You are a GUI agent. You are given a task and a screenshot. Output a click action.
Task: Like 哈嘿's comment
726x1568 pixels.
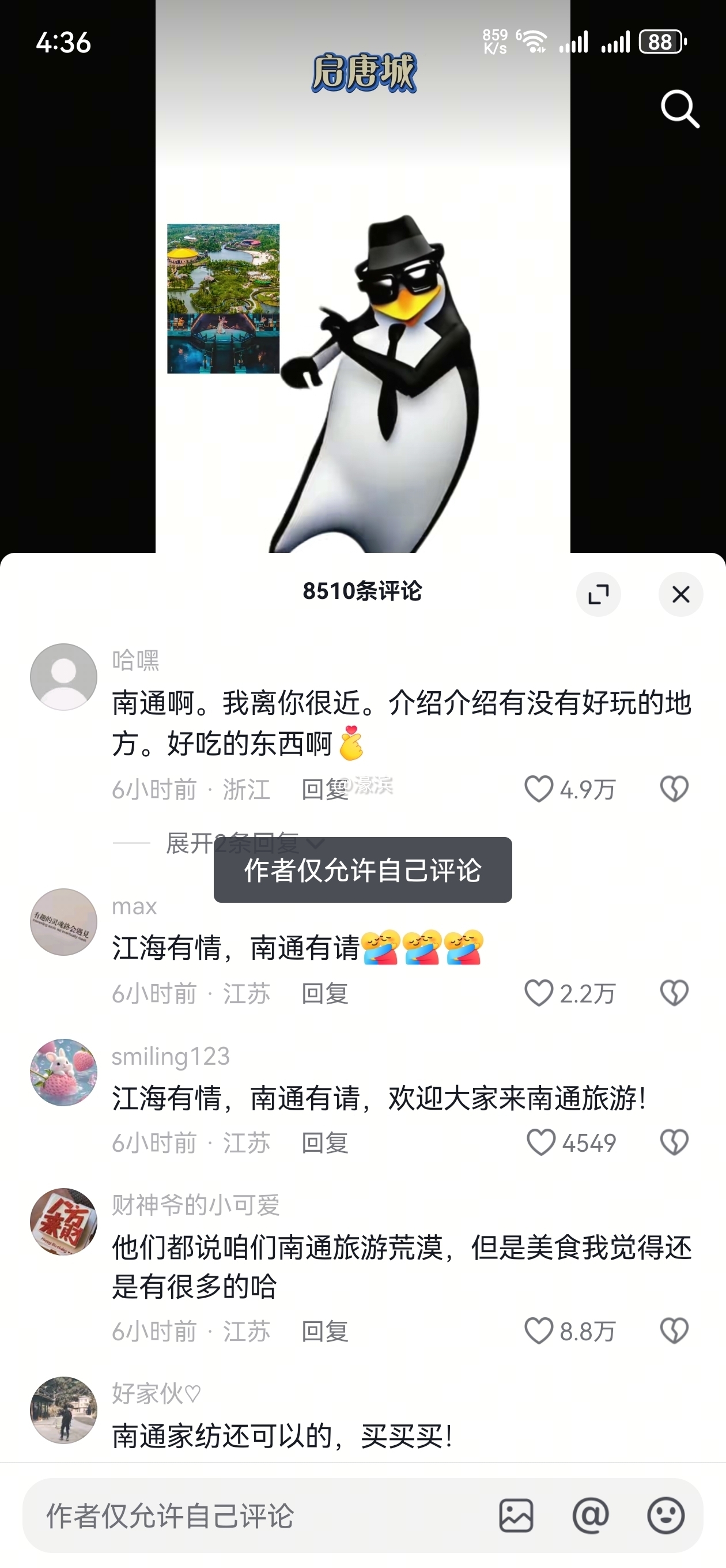pos(539,789)
